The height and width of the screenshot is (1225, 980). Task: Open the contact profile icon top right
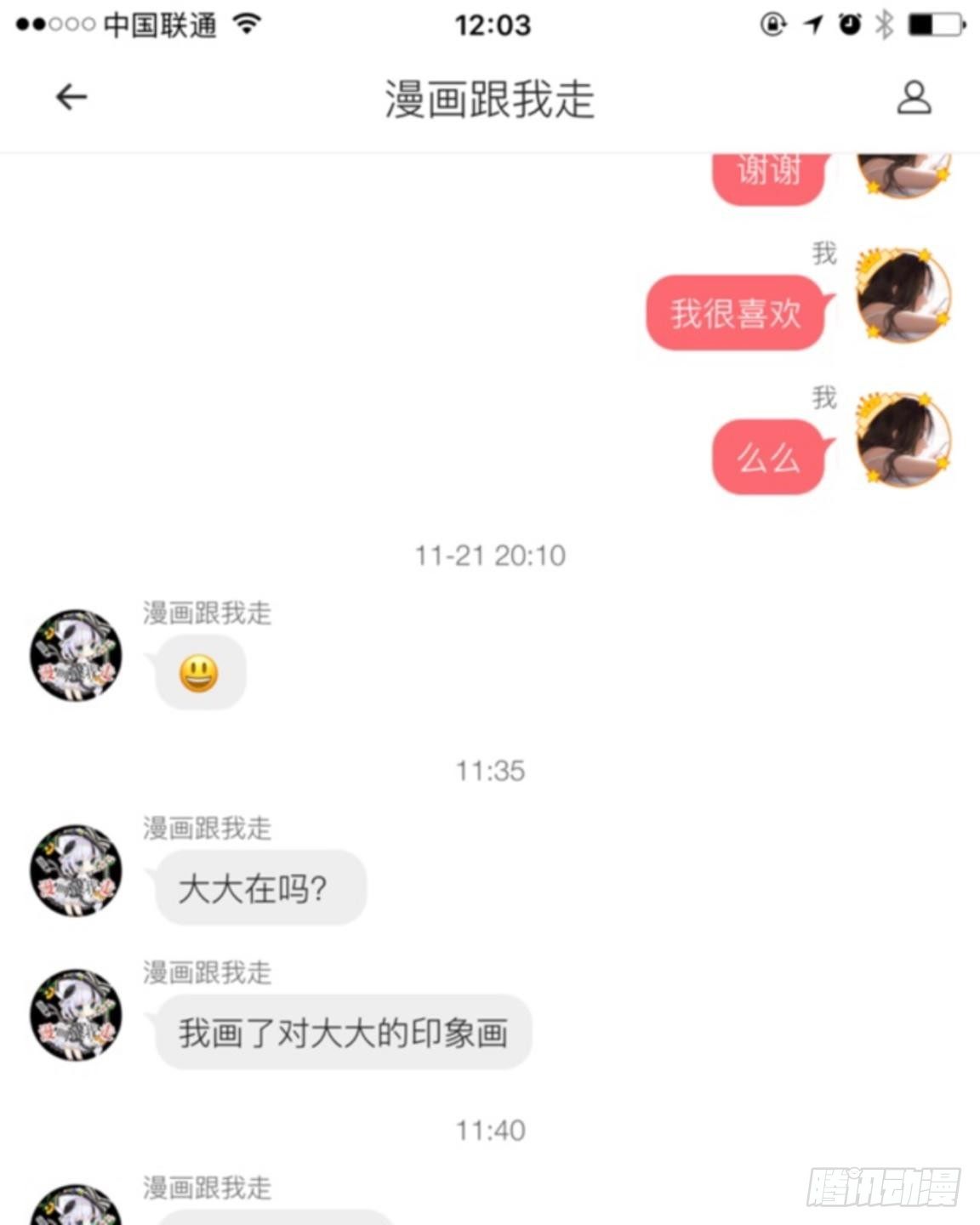click(914, 97)
